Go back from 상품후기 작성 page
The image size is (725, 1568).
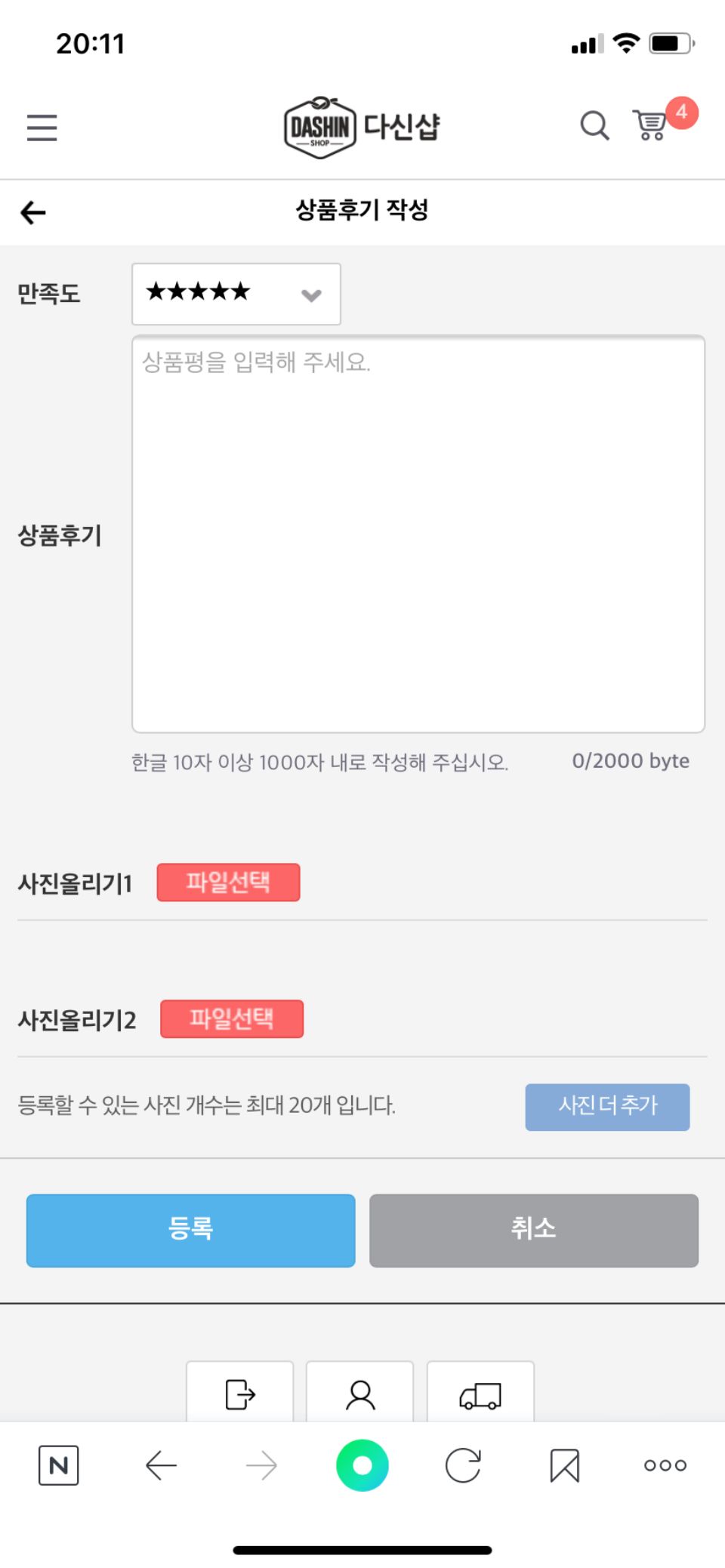click(x=33, y=213)
